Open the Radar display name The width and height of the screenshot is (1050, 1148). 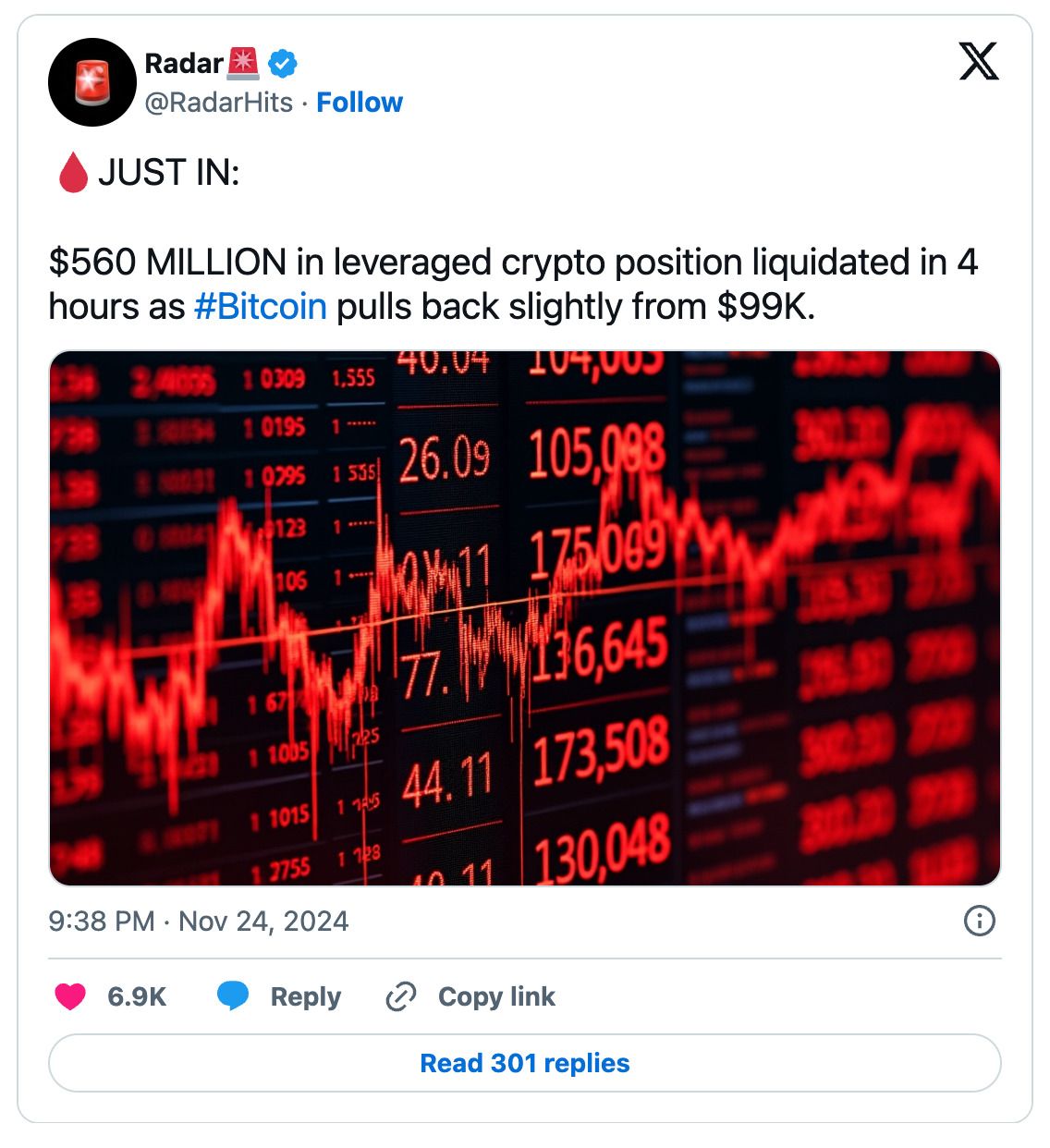184,64
